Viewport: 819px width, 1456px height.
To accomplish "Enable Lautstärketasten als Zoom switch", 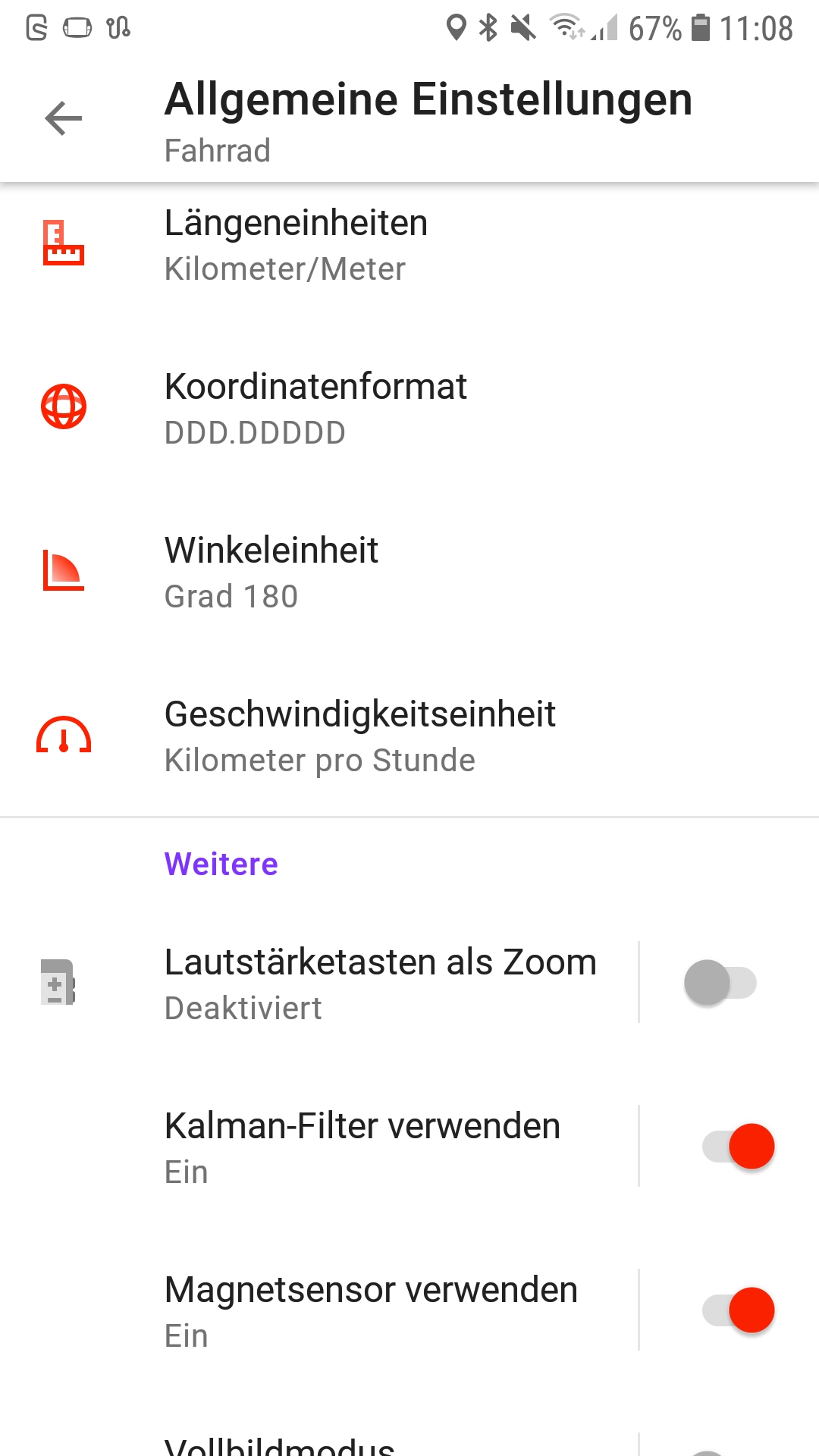I will click(x=720, y=984).
